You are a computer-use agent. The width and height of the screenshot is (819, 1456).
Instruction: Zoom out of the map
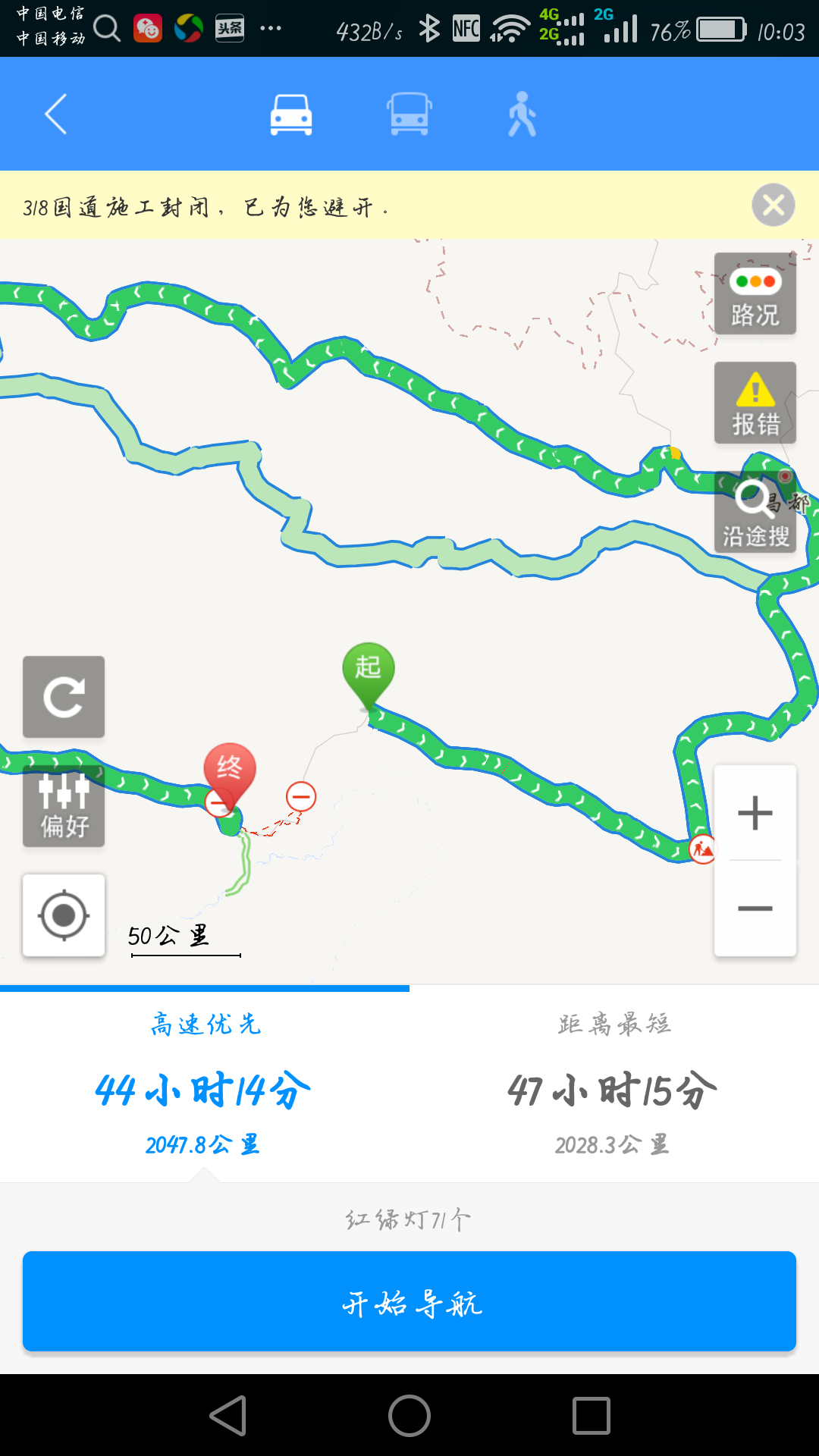click(755, 908)
